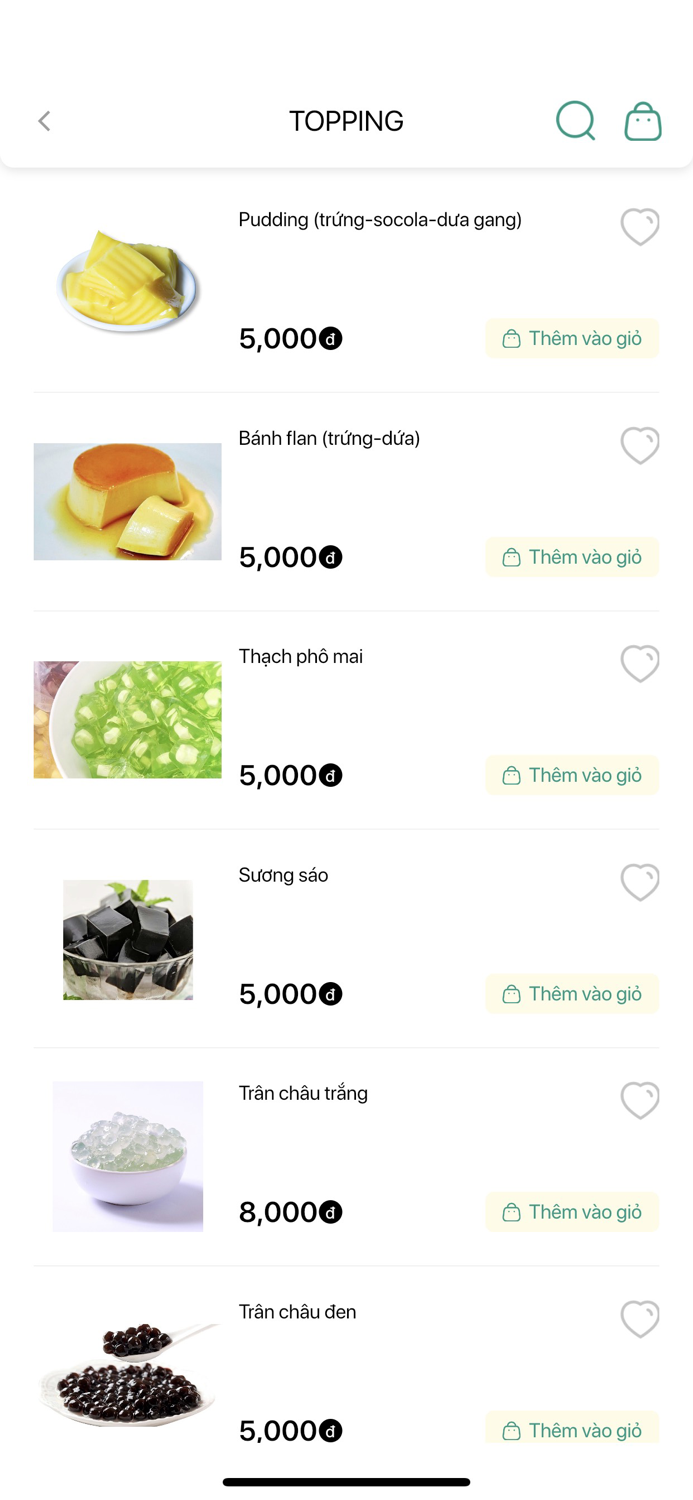Add Trân châu đen to the cart
Image resolution: width=693 pixels, height=1500 pixels.
point(572,1429)
